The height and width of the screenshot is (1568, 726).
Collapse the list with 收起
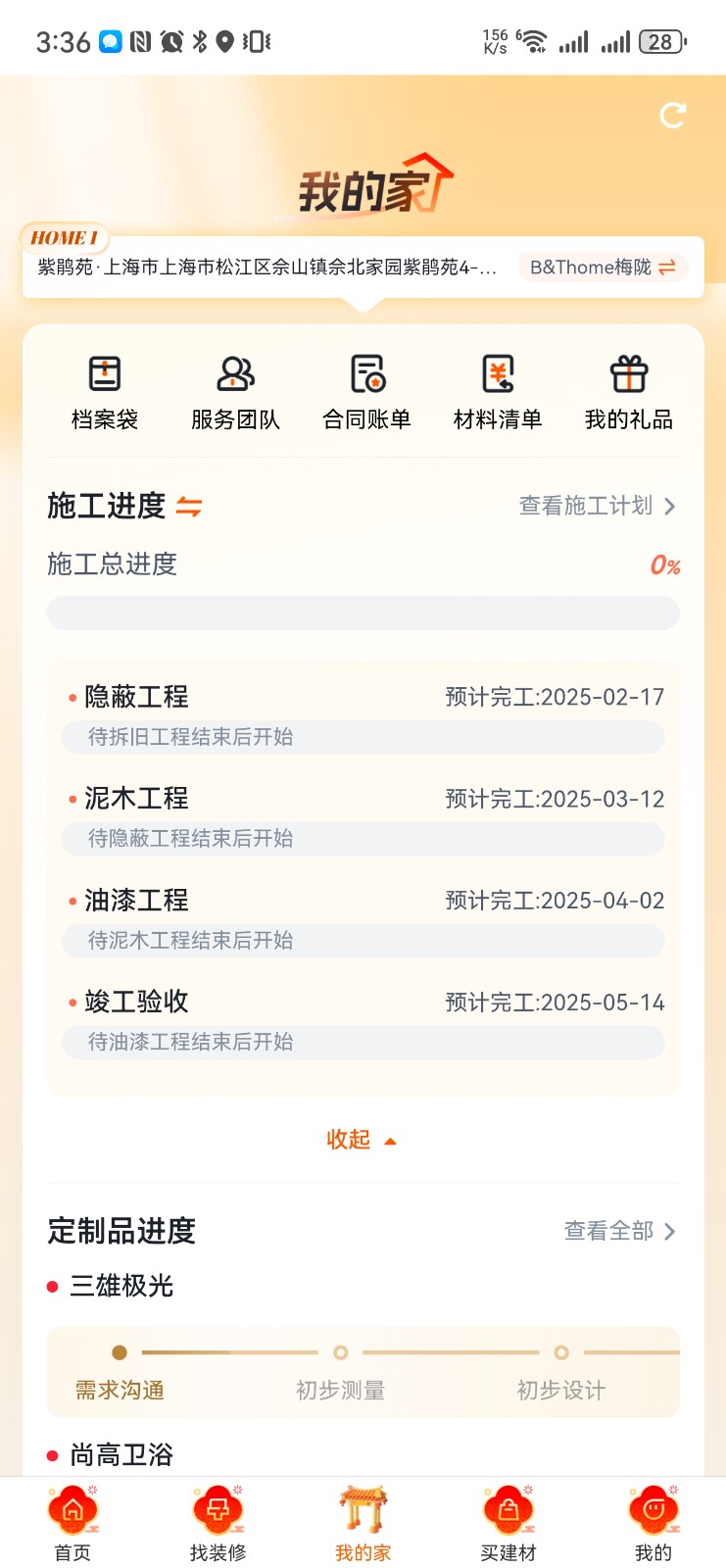(361, 1140)
